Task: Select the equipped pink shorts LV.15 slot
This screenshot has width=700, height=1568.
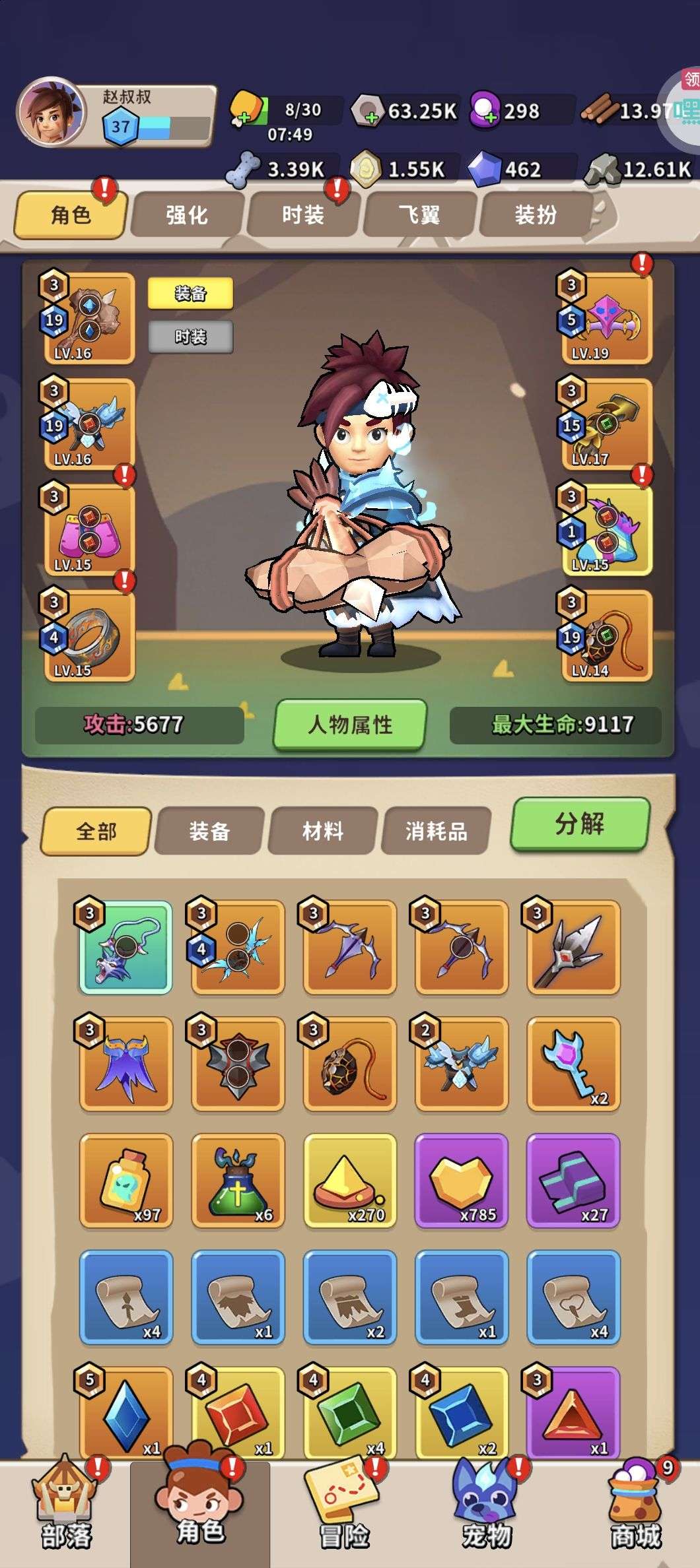Action: [90, 530]
